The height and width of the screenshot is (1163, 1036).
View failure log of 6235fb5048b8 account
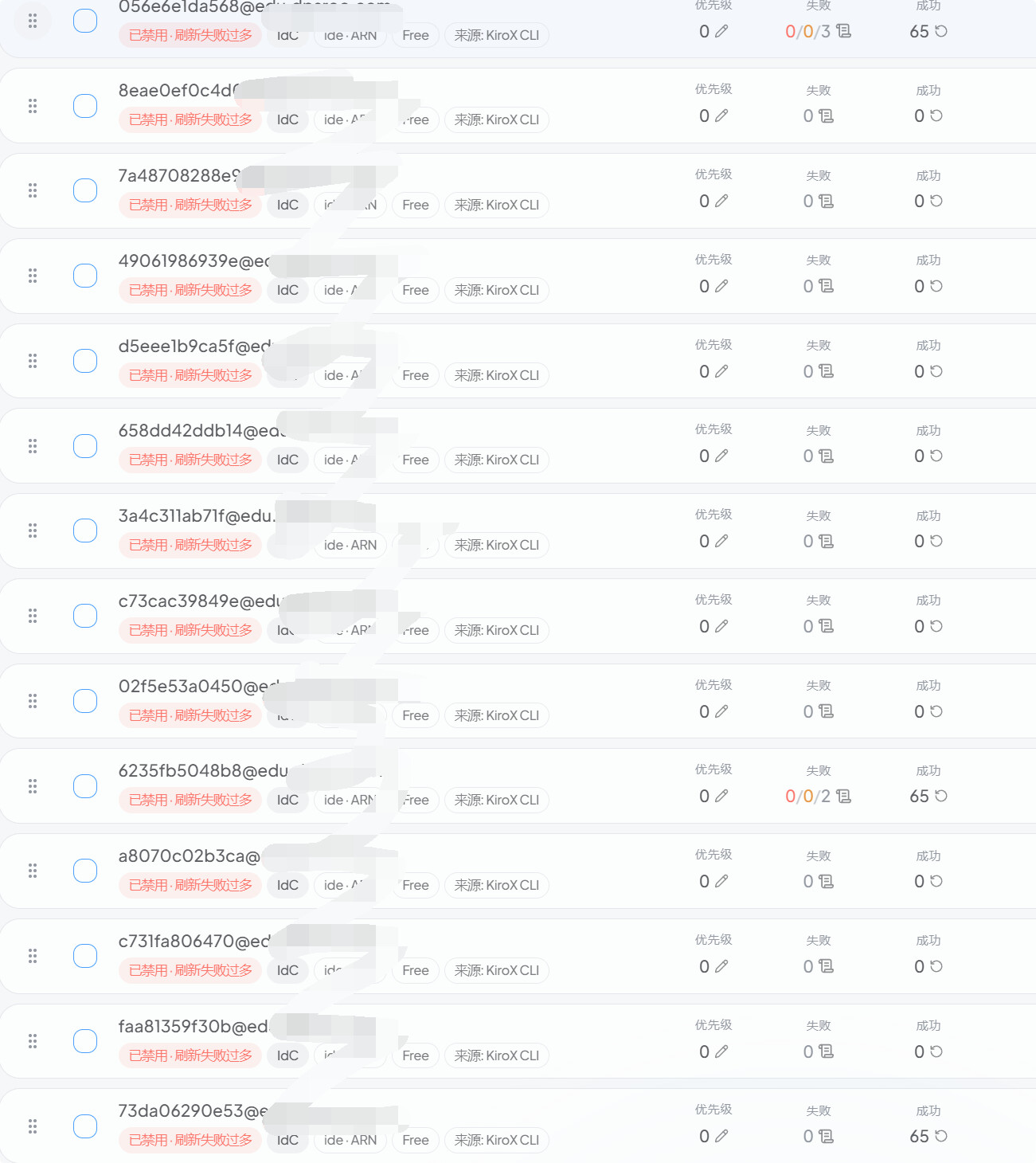[844, 796]
